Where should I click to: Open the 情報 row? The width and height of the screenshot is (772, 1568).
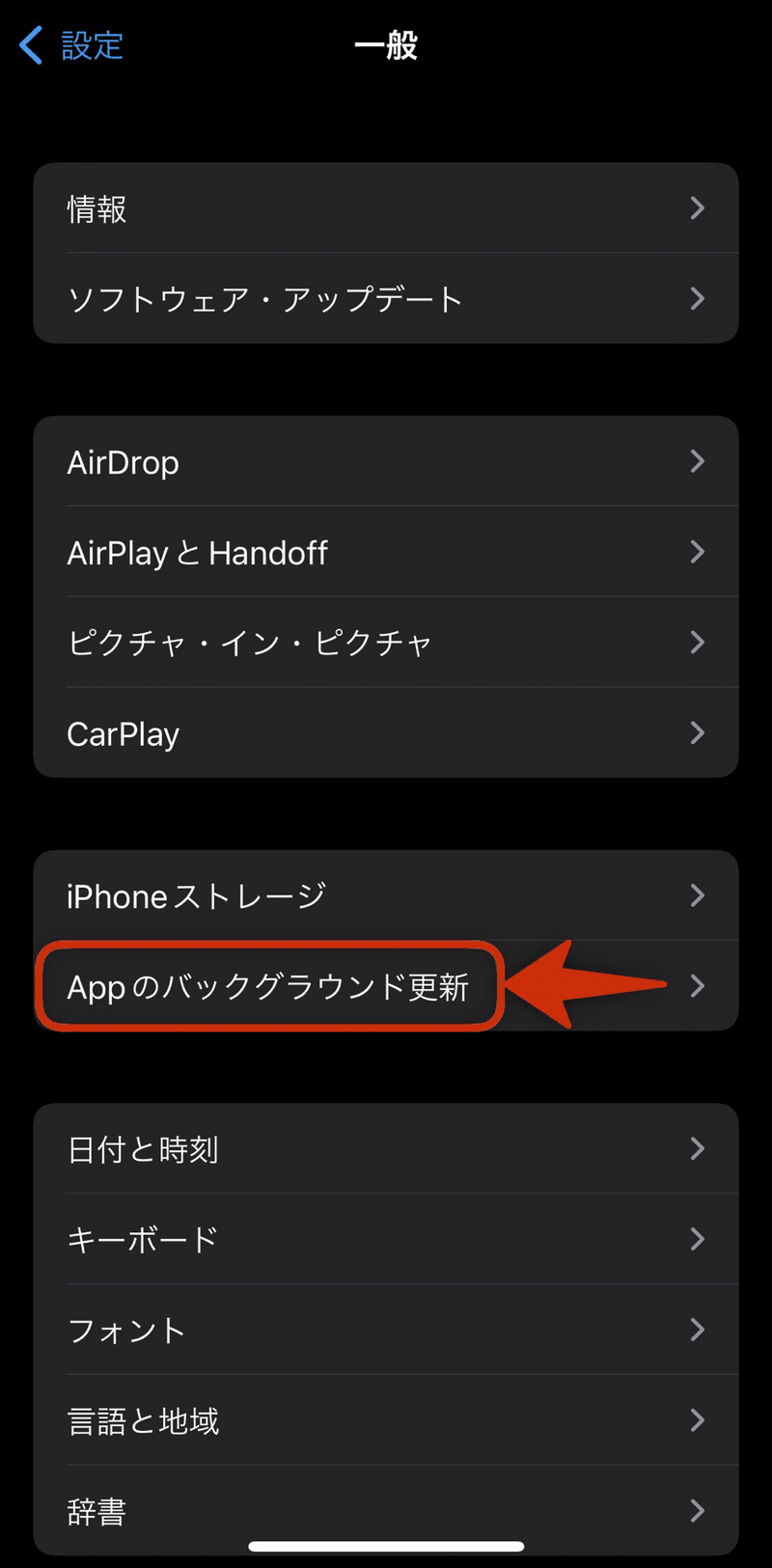coord(386,207)
